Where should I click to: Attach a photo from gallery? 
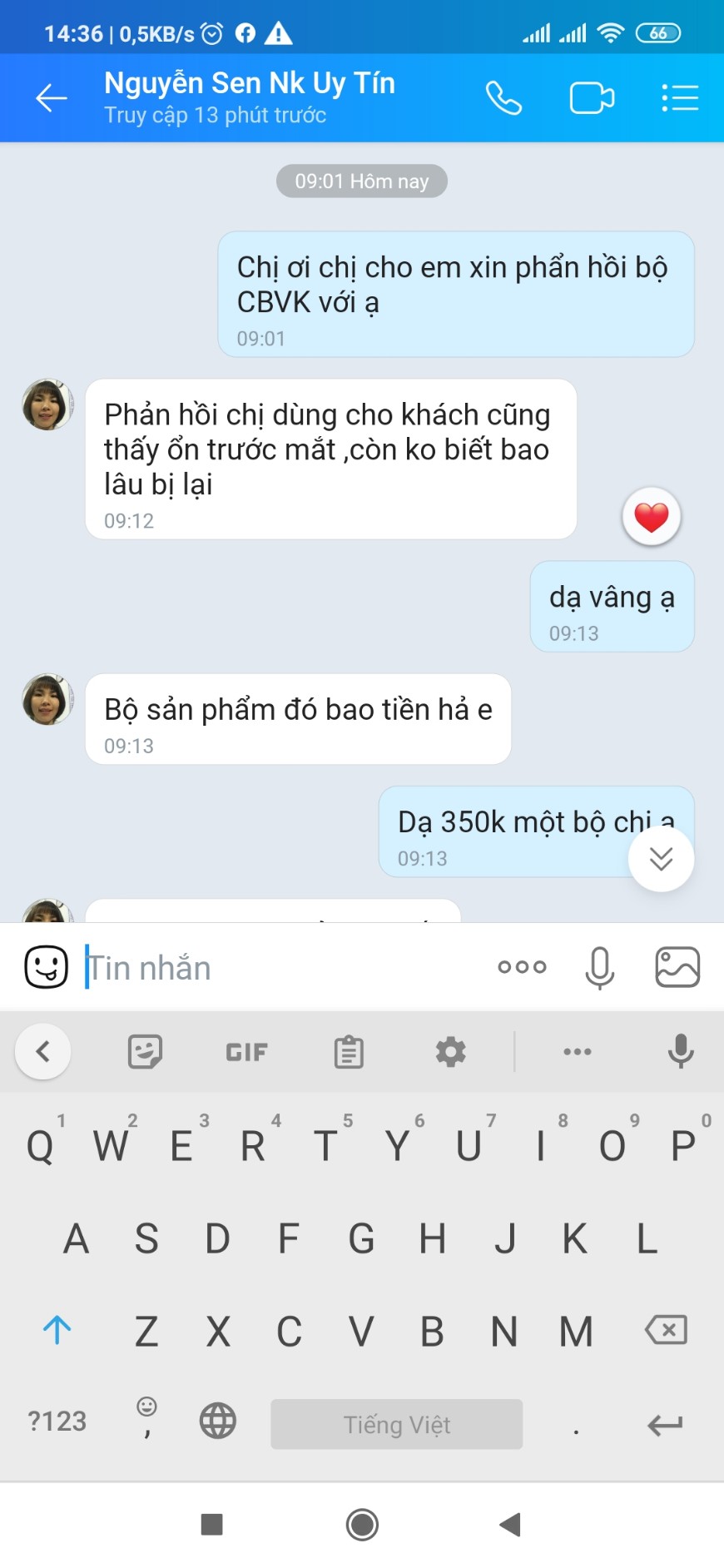[677, 967]
